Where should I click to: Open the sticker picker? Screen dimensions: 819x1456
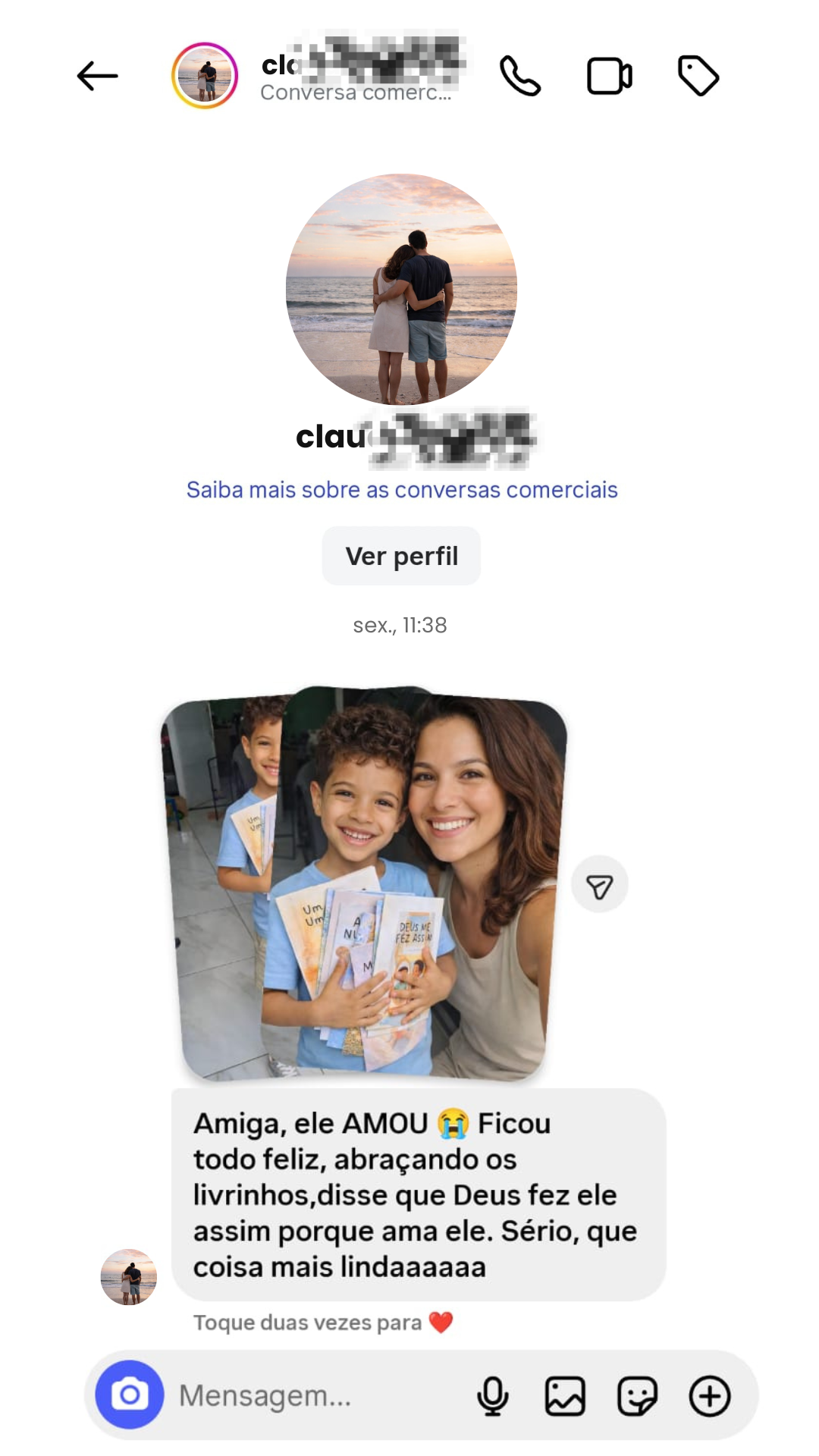637,1395
